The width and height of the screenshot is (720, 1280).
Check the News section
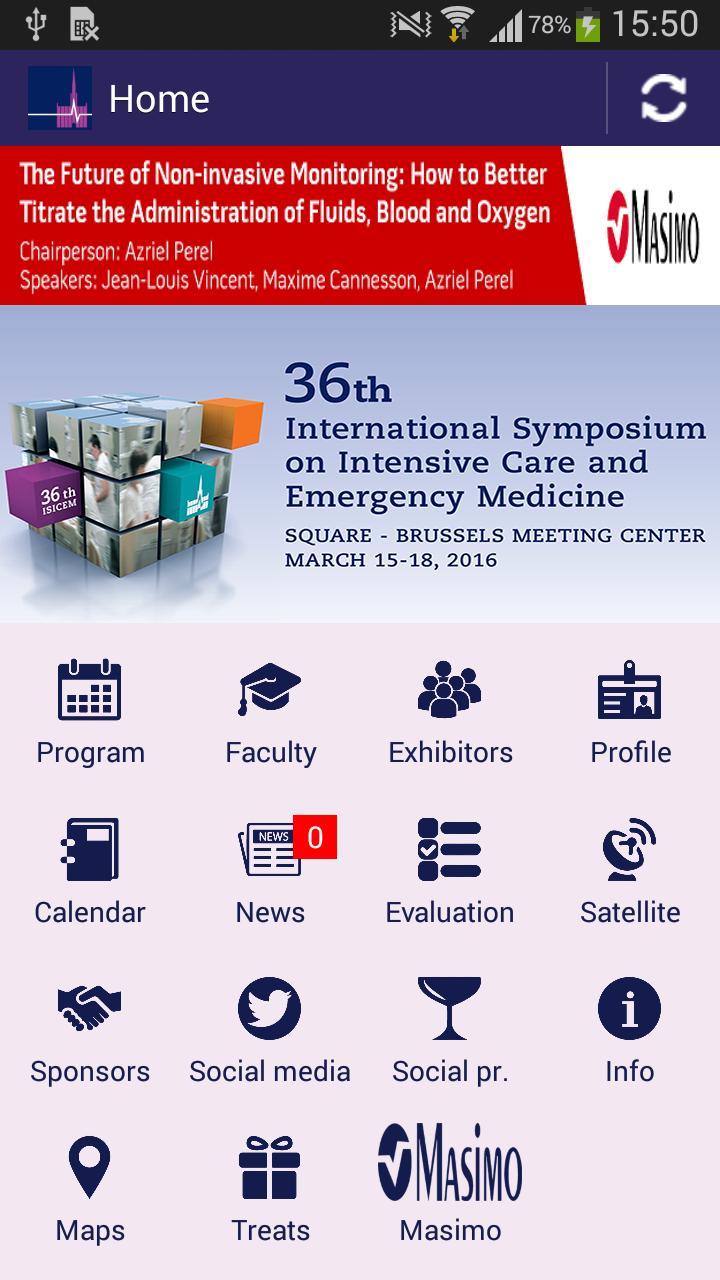pyautogui.click(x=270, y=871)
